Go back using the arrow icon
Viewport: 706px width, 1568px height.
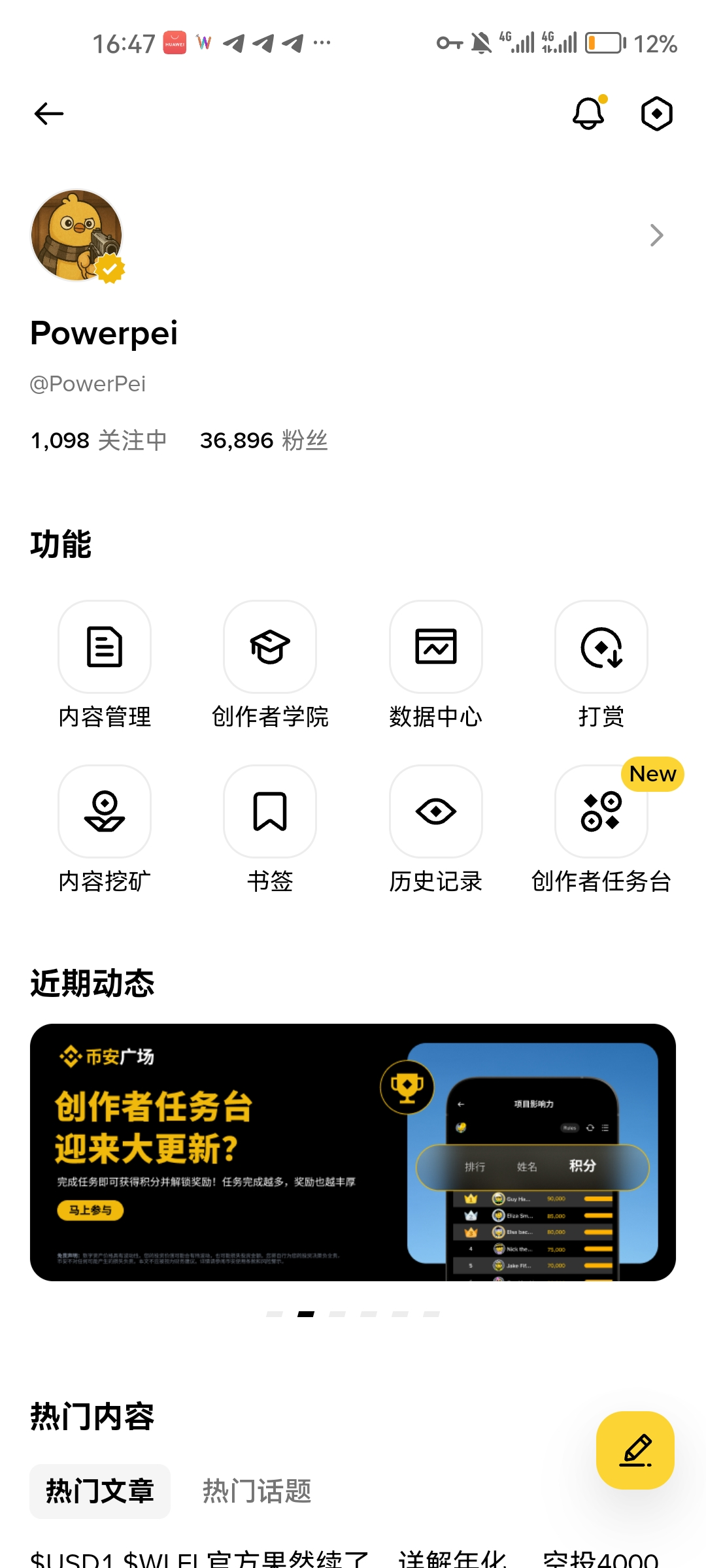pyautogui.click(x=49, y=114)
